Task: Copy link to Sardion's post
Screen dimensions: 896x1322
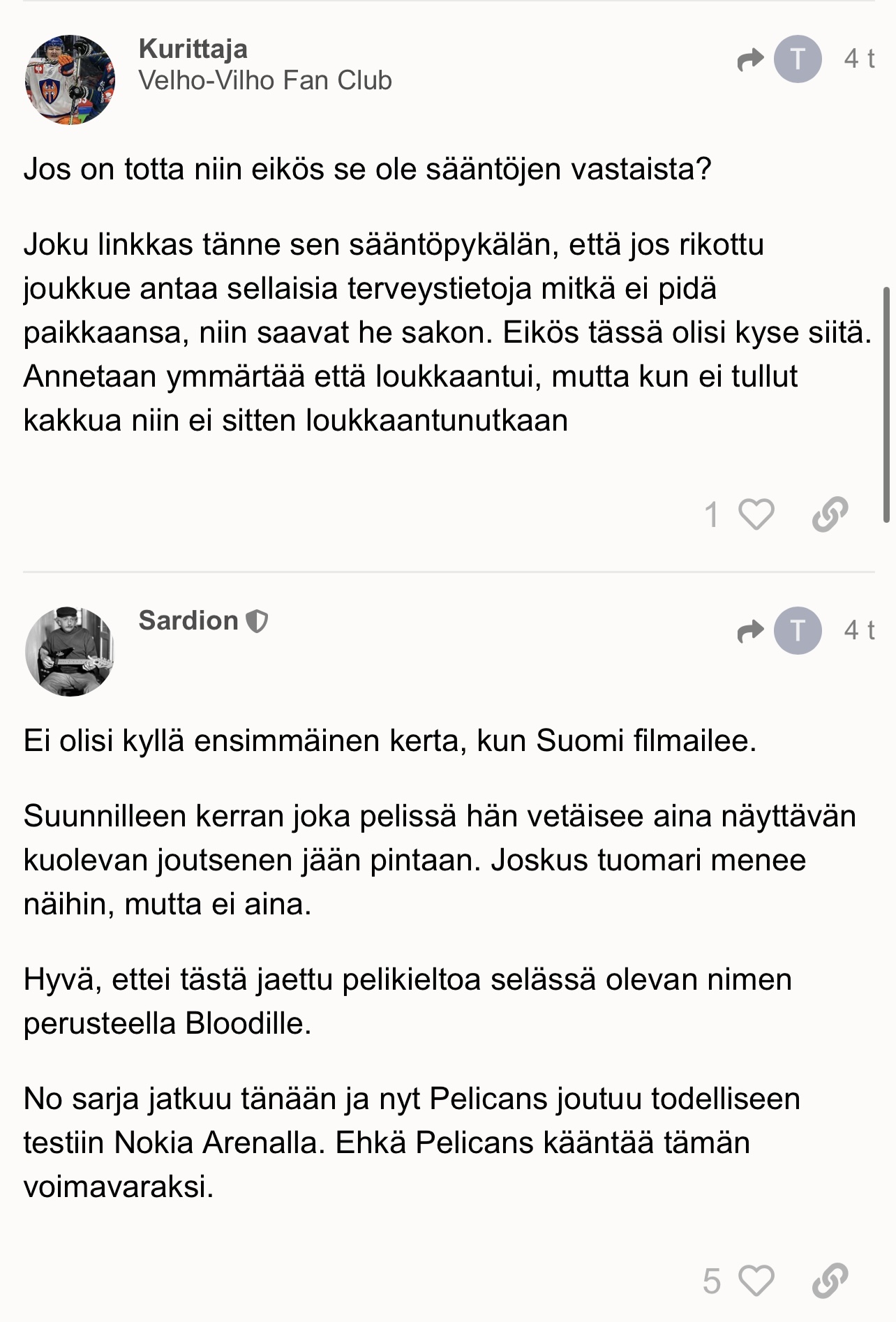Action: pos(830,1282)
